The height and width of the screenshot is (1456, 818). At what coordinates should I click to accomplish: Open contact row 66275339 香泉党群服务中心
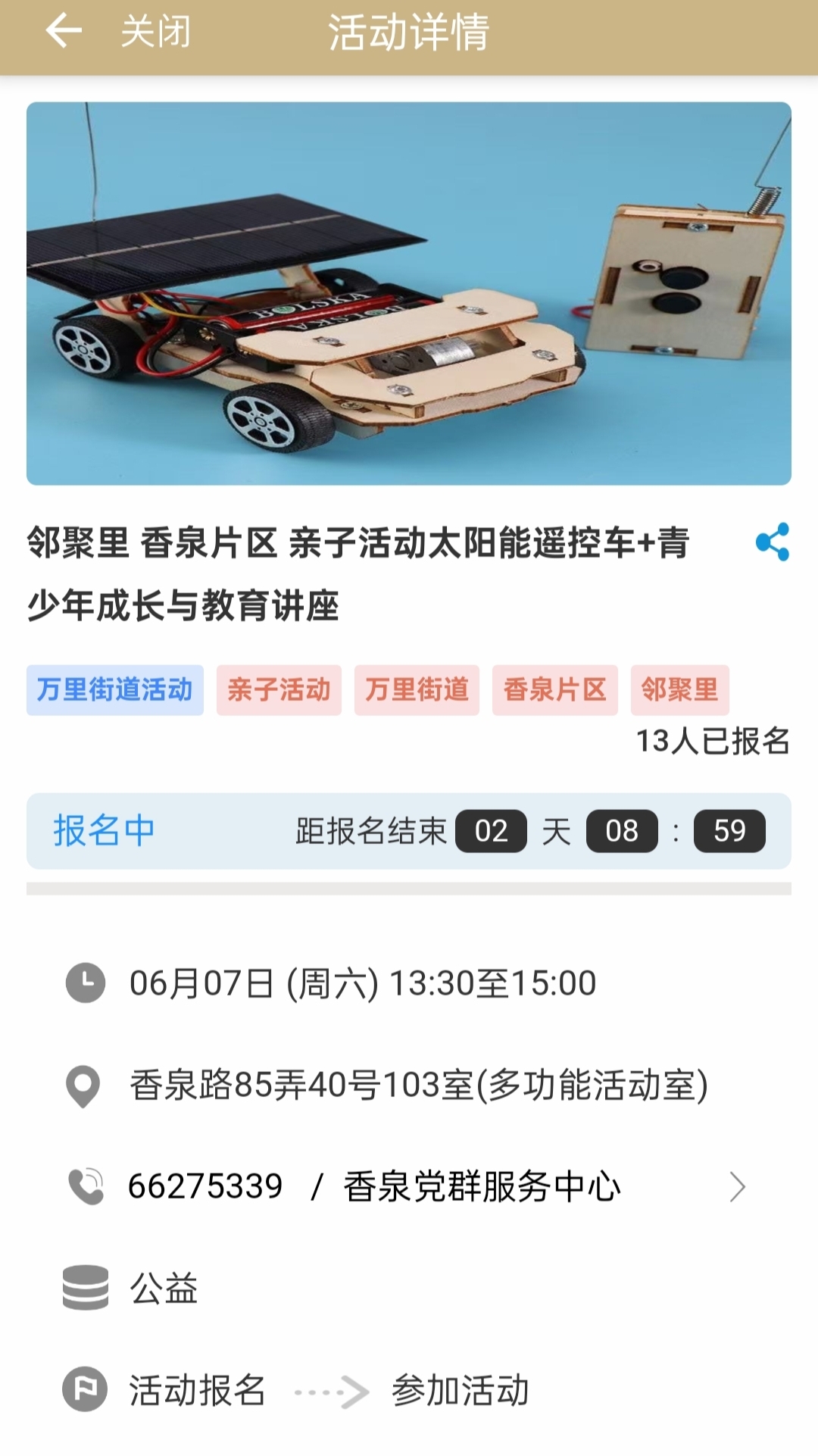[x=409, y=1186]
